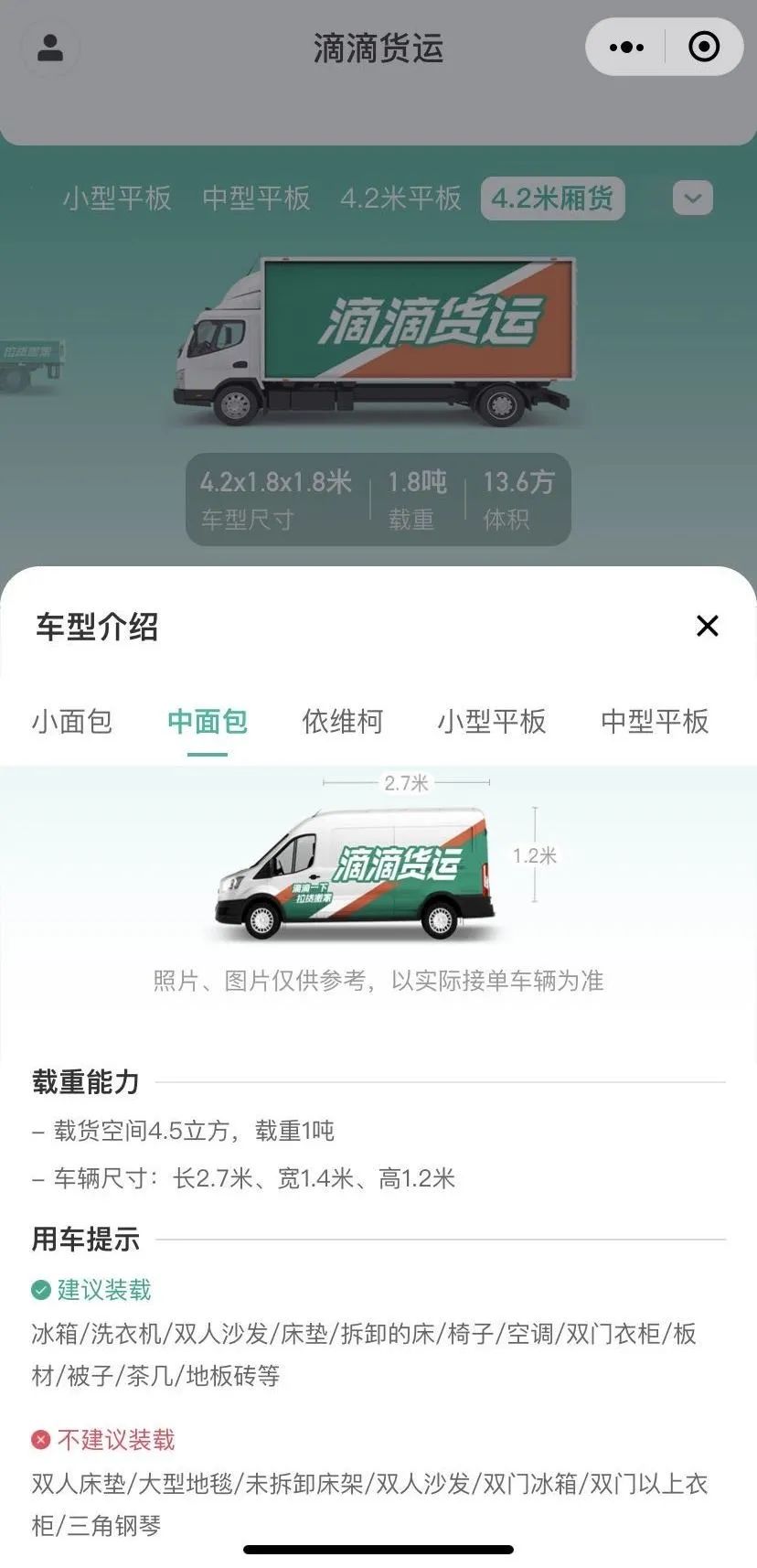The image size is (757, 1568).
Task: Select the 4.2米厢货 vehicle type
Action: 552,199
